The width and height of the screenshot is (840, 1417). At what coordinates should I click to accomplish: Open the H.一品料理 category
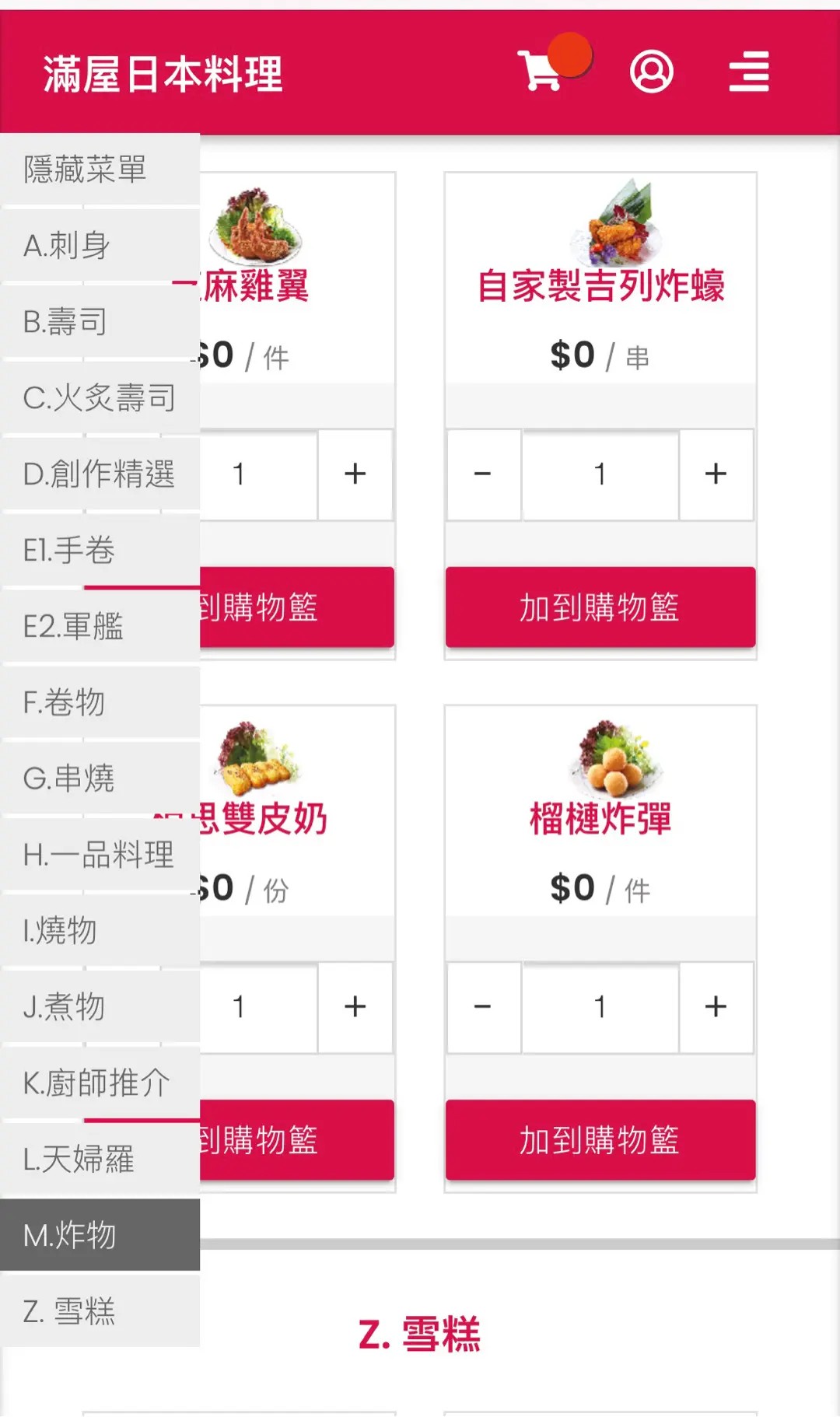pyautogui.click(x=100, y=854)
